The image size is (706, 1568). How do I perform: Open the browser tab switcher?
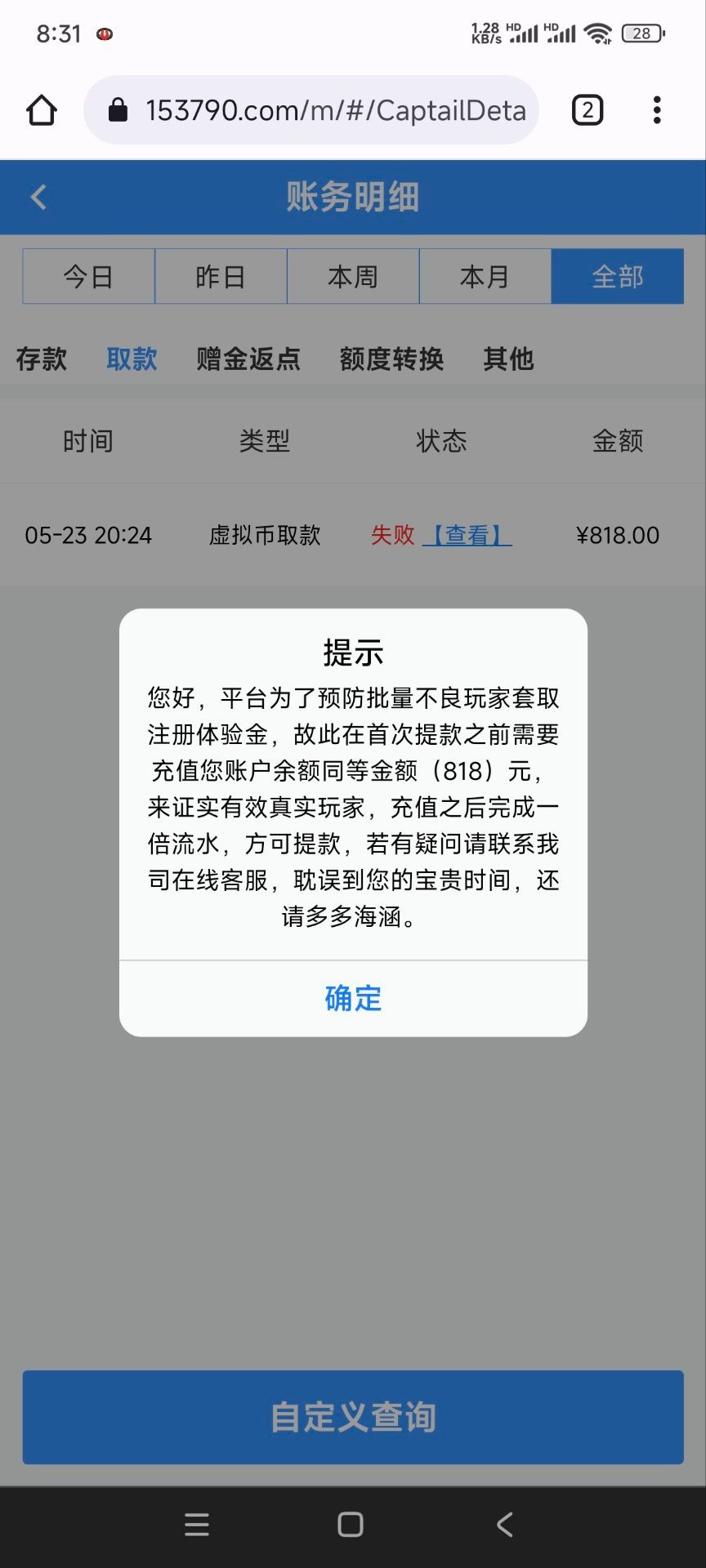pyautogui.click(x=587, y=110)
